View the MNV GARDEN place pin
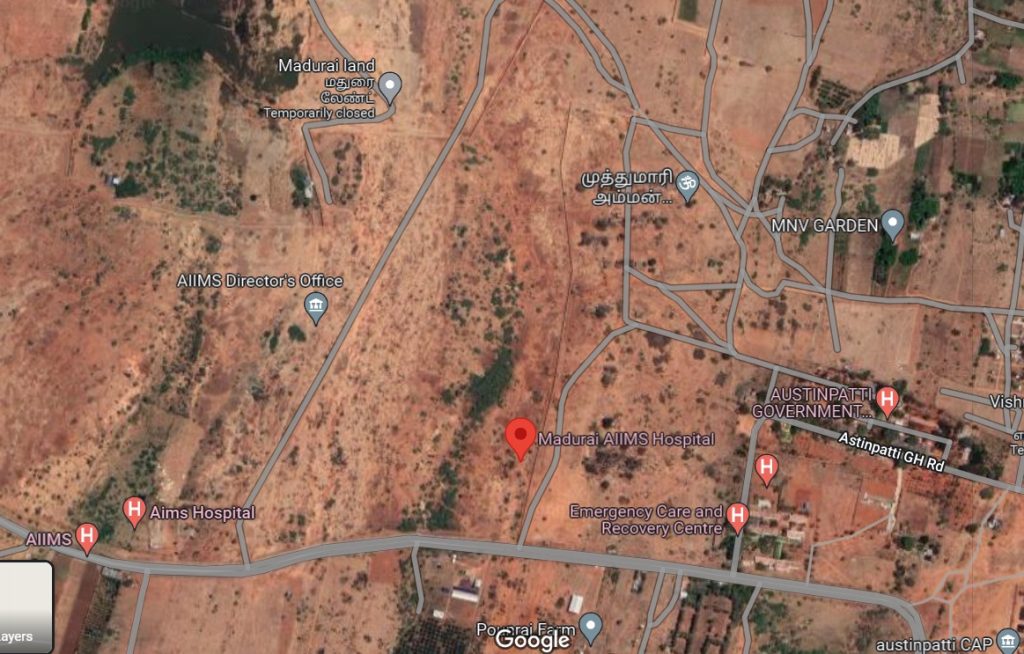 coord(893,224)
